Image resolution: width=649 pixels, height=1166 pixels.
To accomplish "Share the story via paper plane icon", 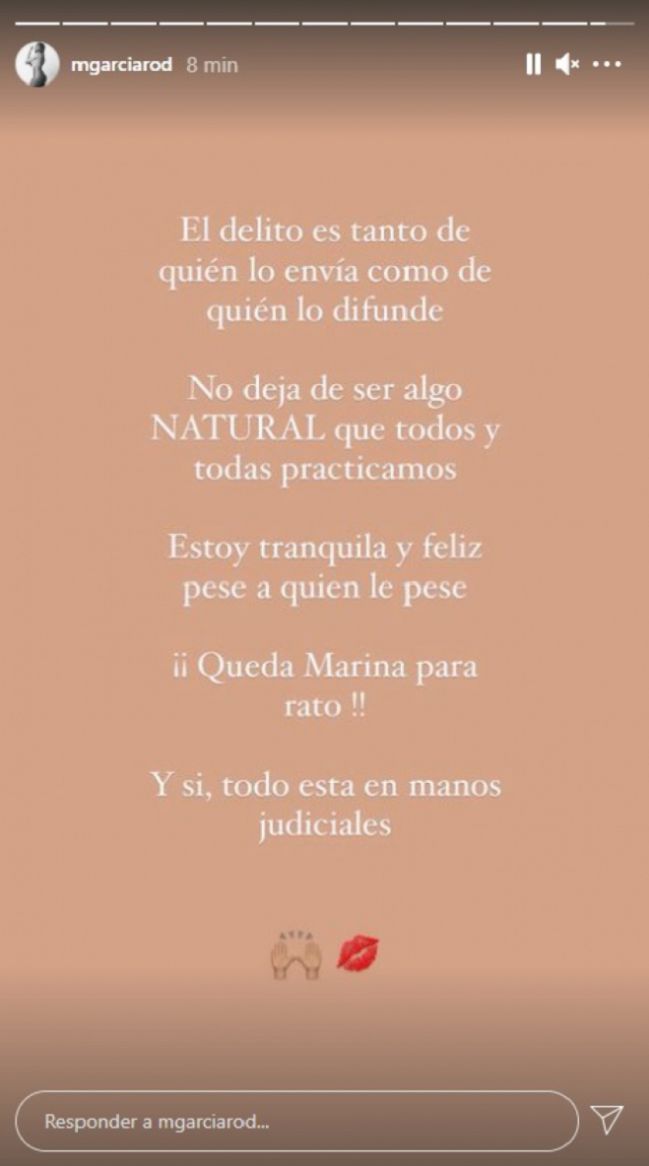I will click(x=606, y=1120).
